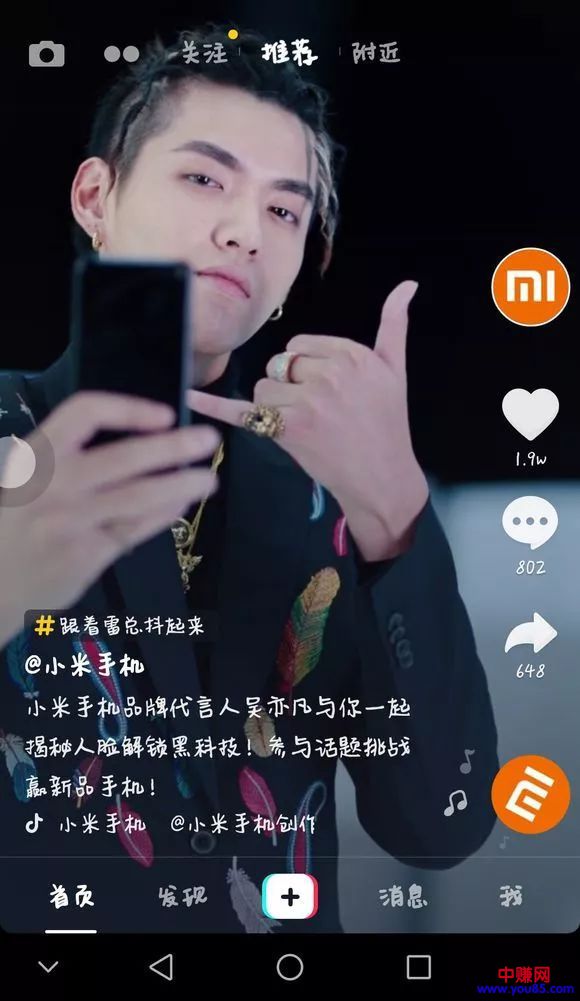Open the 发现 tab
Screen dimensions: 580x1001
[x=182, y=896]
